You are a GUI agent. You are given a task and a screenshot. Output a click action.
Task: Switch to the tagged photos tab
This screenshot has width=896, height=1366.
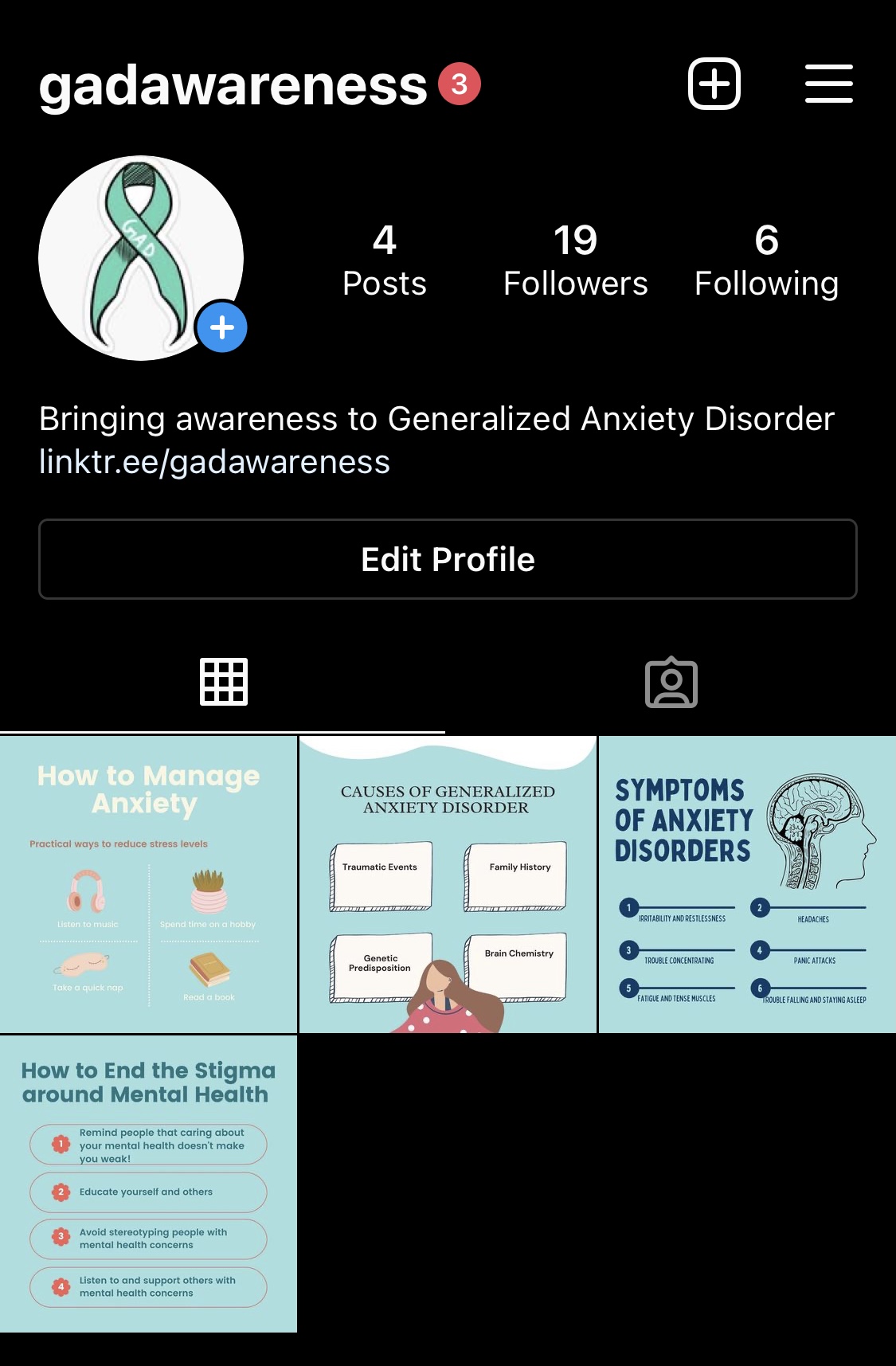pos(671,683)
